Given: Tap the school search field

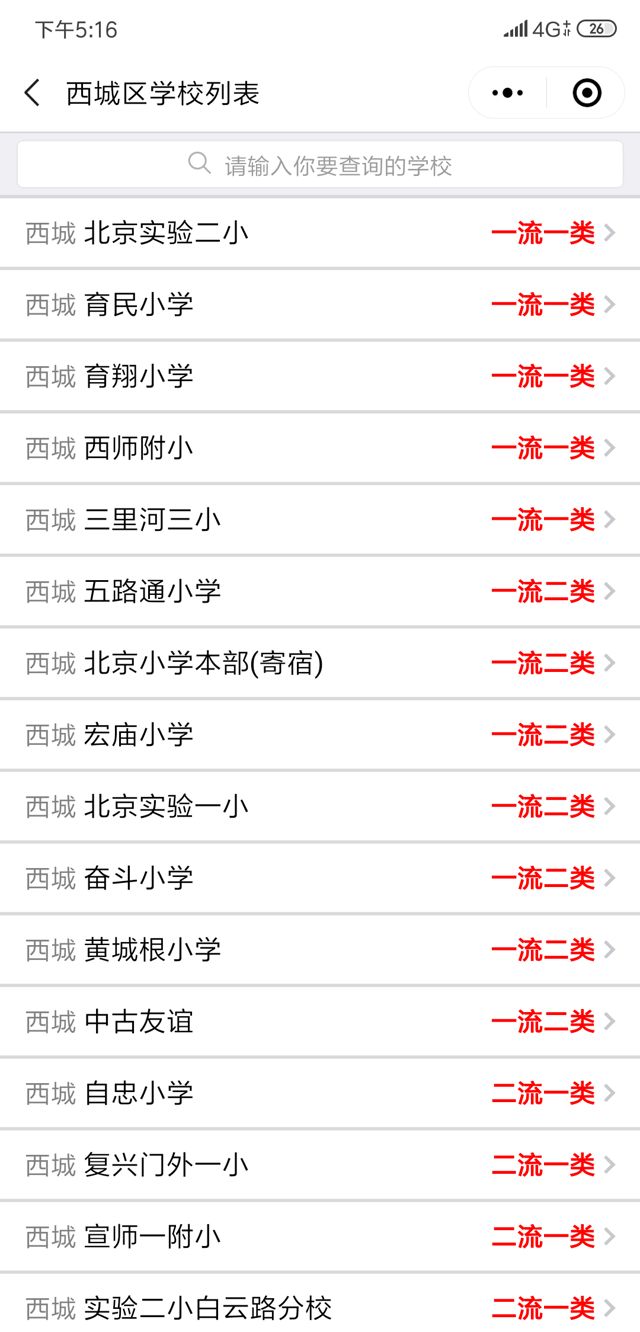Looking at the screenshot, I should [320, 165].
